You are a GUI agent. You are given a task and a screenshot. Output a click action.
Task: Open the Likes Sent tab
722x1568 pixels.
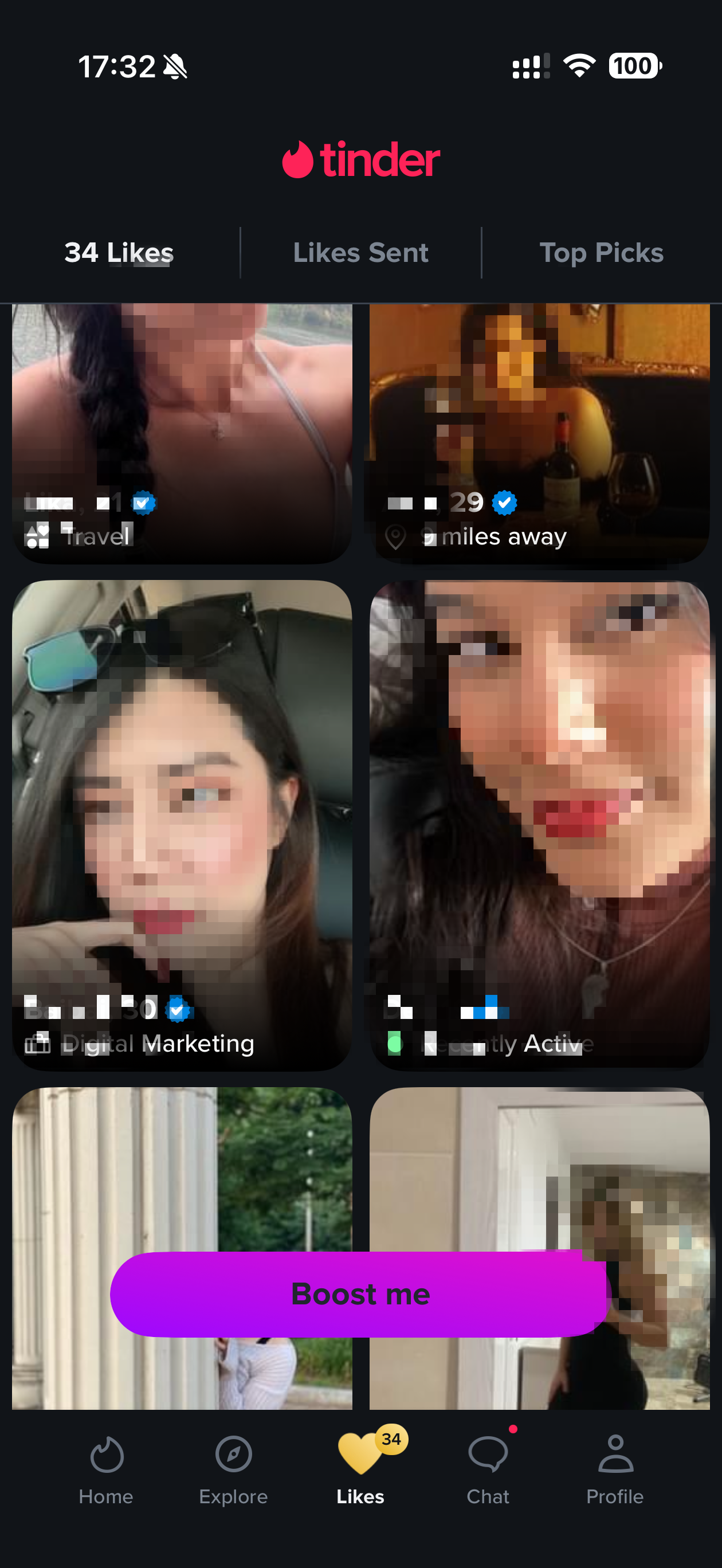pos(361,253)
